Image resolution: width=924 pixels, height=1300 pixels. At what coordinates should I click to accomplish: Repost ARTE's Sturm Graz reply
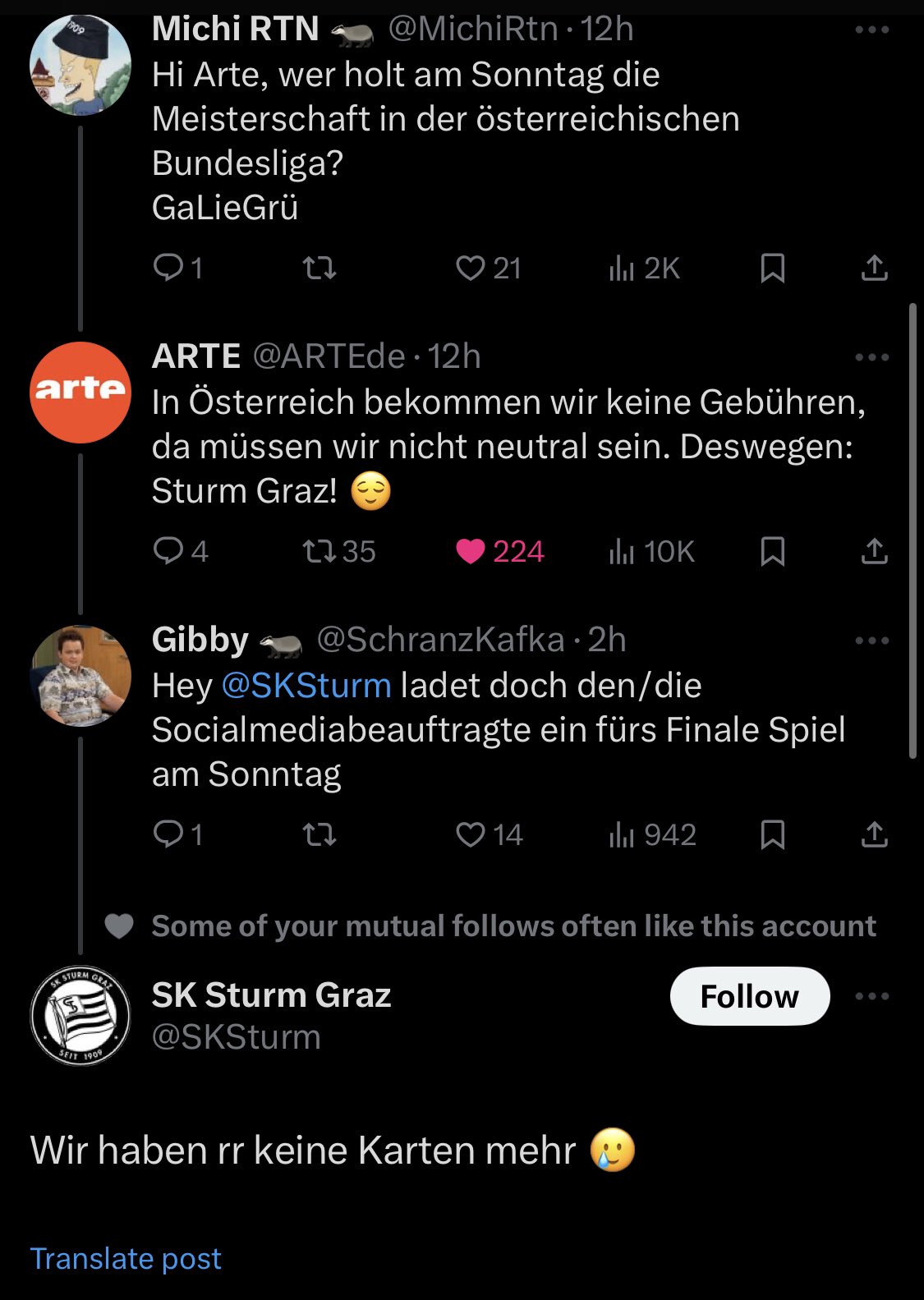[x=339, y=551]
